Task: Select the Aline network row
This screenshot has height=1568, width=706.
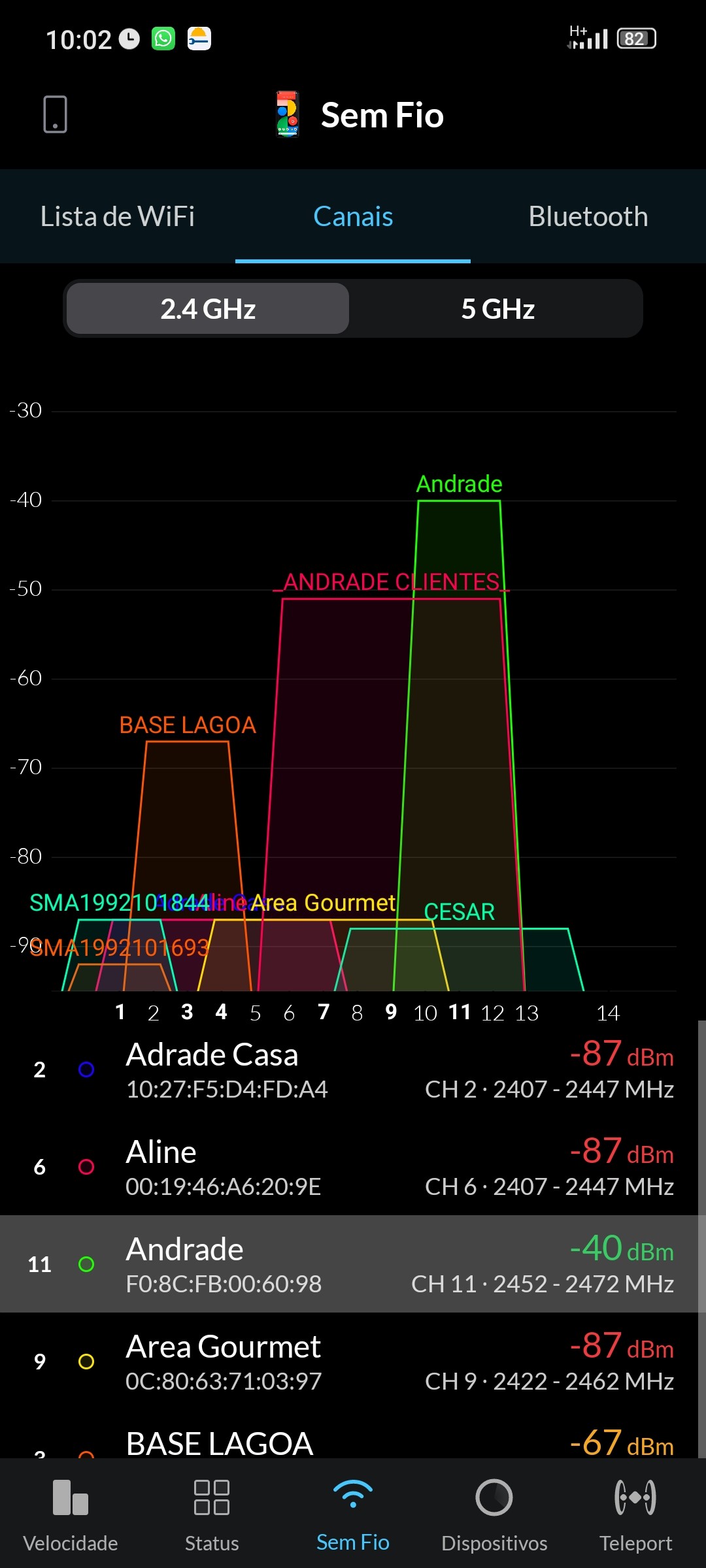Action: click(353, 1168)
